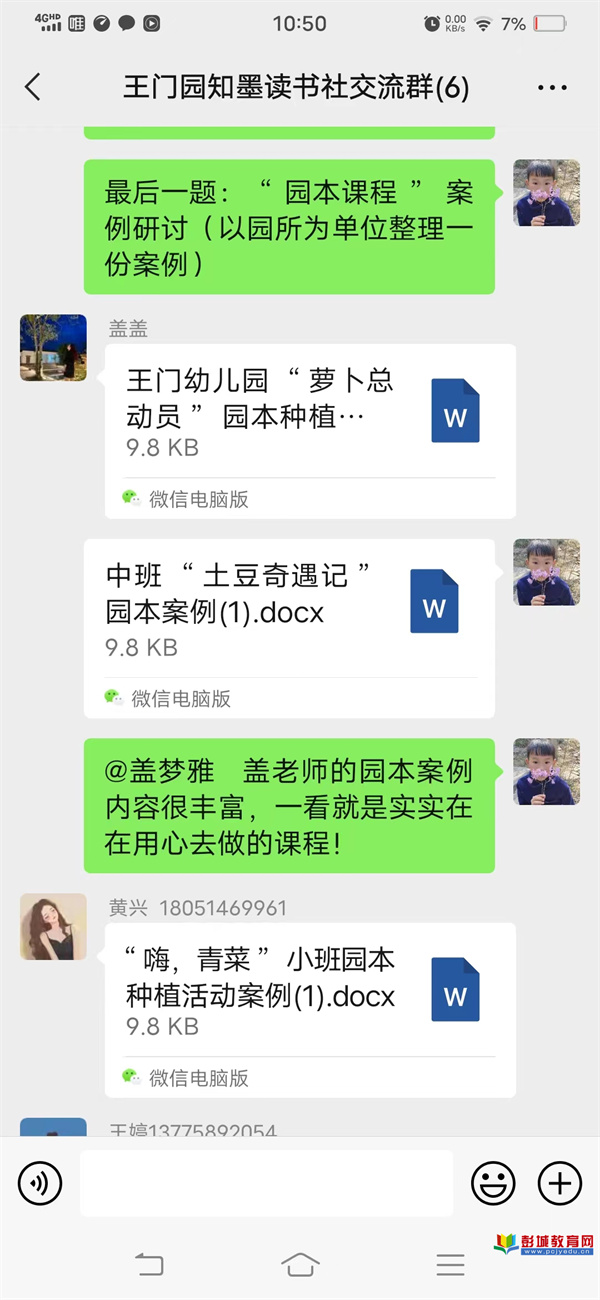This screenshot has width=600, height=1300.
Task: Open the emoji picker
Action: pyautogui.click(x=493, y=1184)
